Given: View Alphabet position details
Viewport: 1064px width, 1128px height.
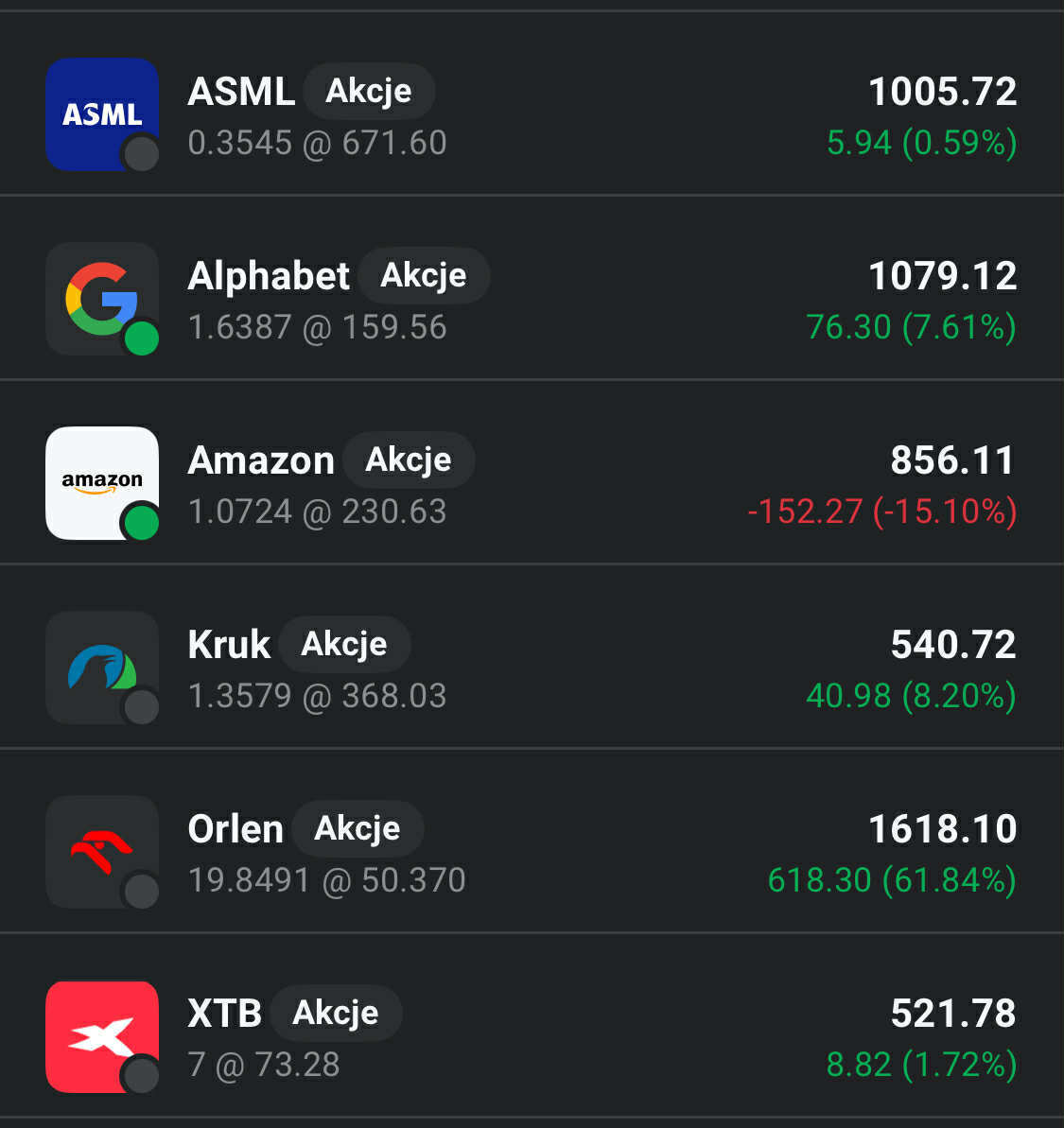Looking at the screenshot, I should point(530,300).
